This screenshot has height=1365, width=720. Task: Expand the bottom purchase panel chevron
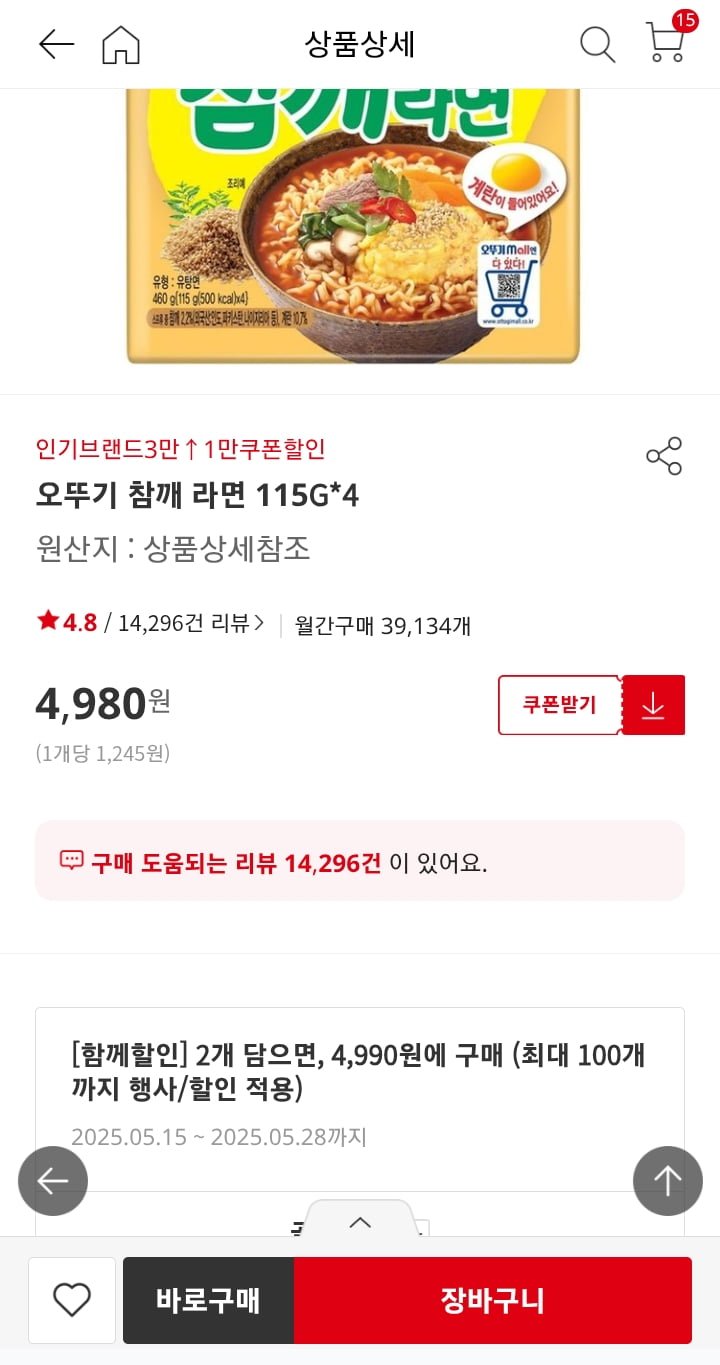pyautogui.click(x=360, y=1222)
